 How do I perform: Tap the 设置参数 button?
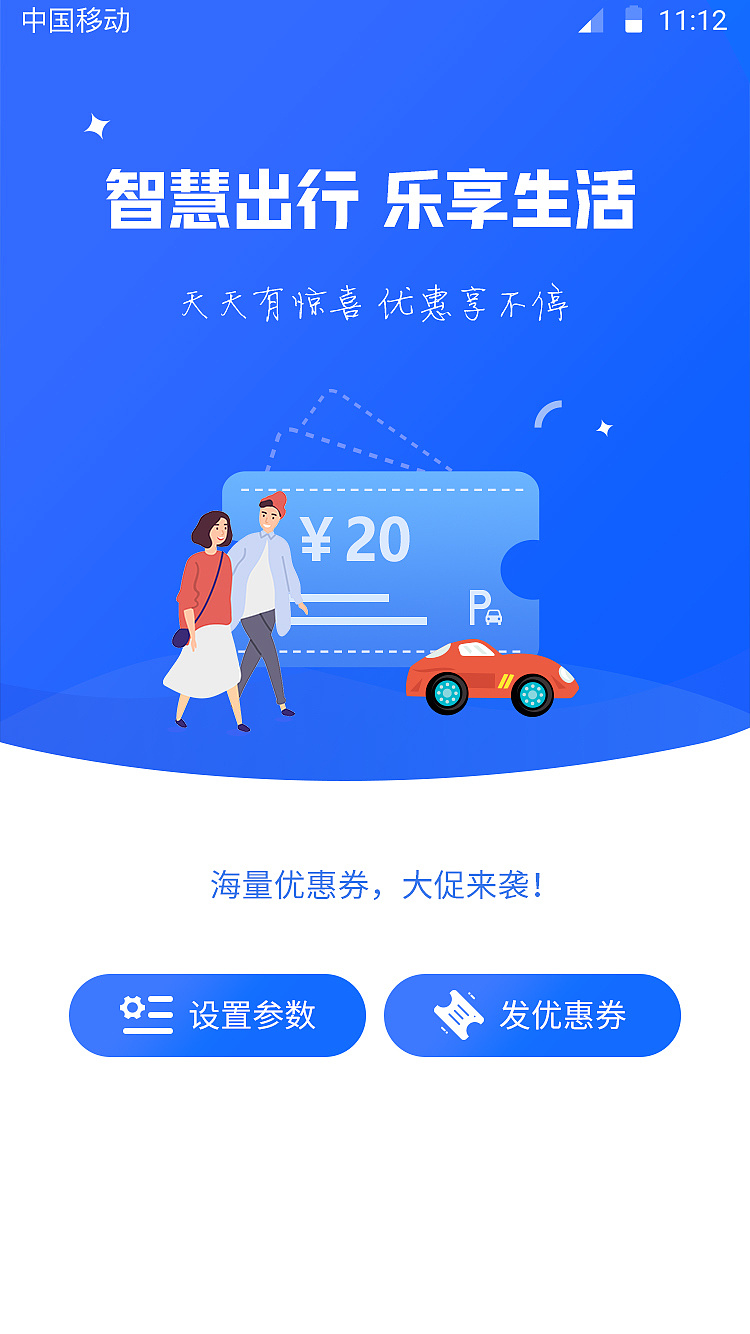click(217, 1015)
